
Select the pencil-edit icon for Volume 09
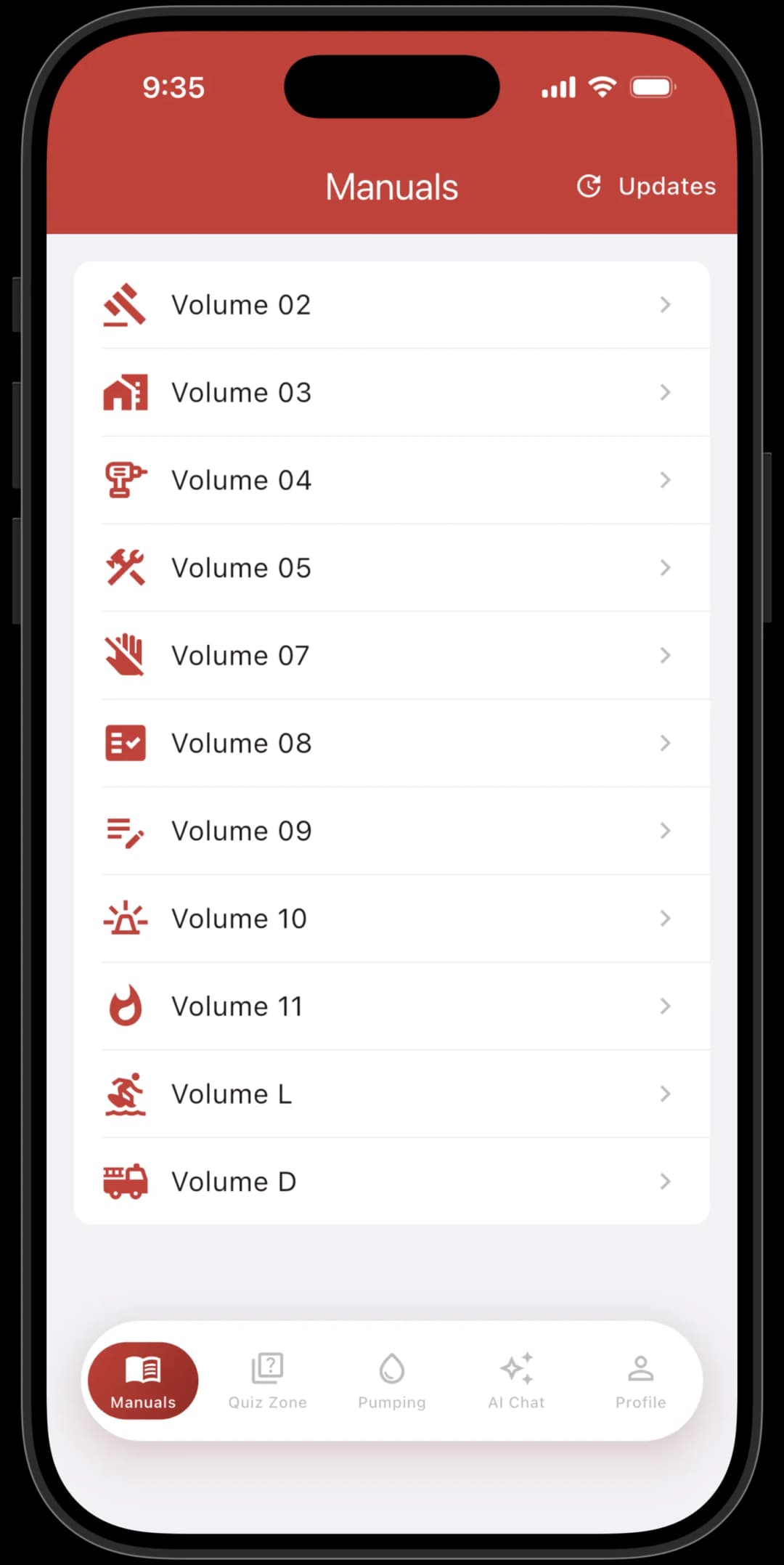coord(126,830)
